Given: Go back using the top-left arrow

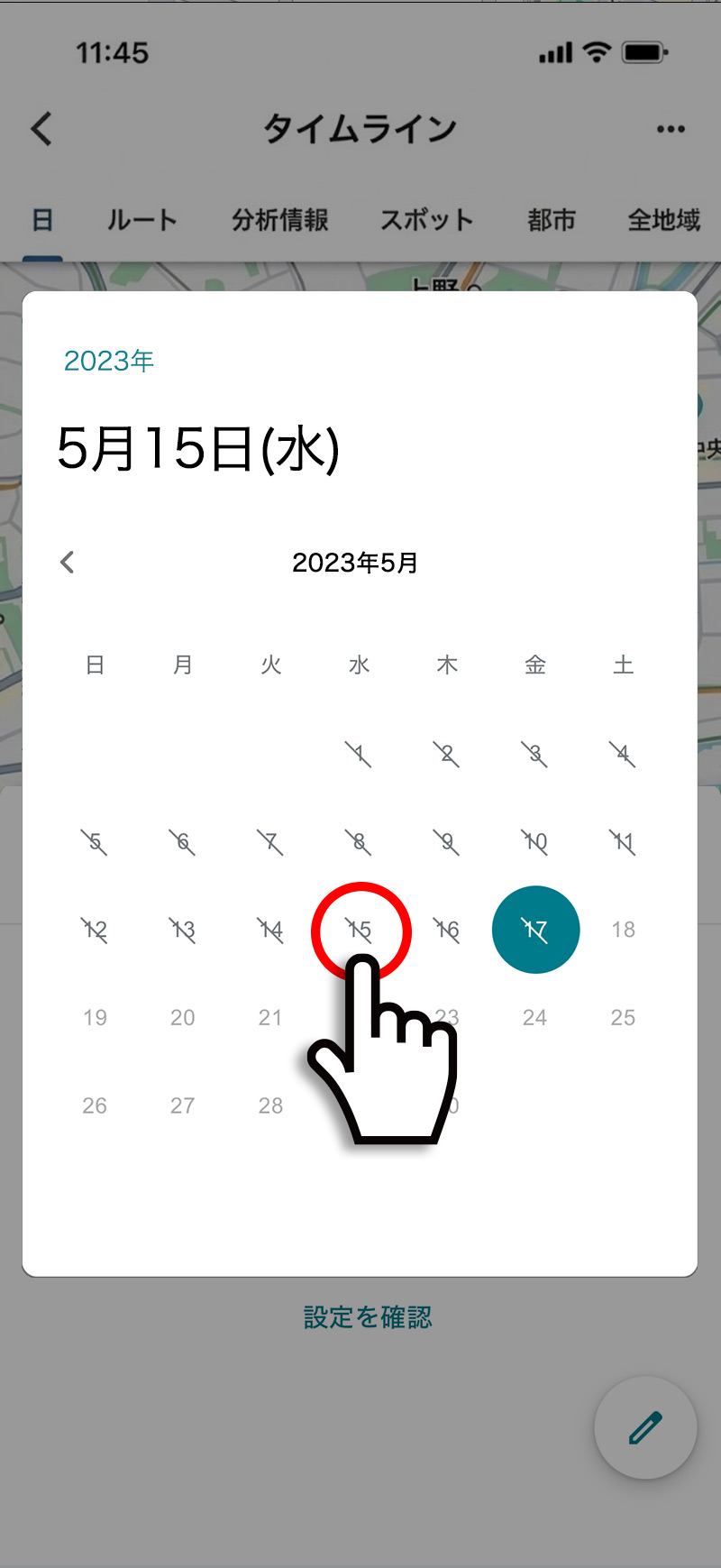Looking at the screenshot, I should tap(41, 129).
